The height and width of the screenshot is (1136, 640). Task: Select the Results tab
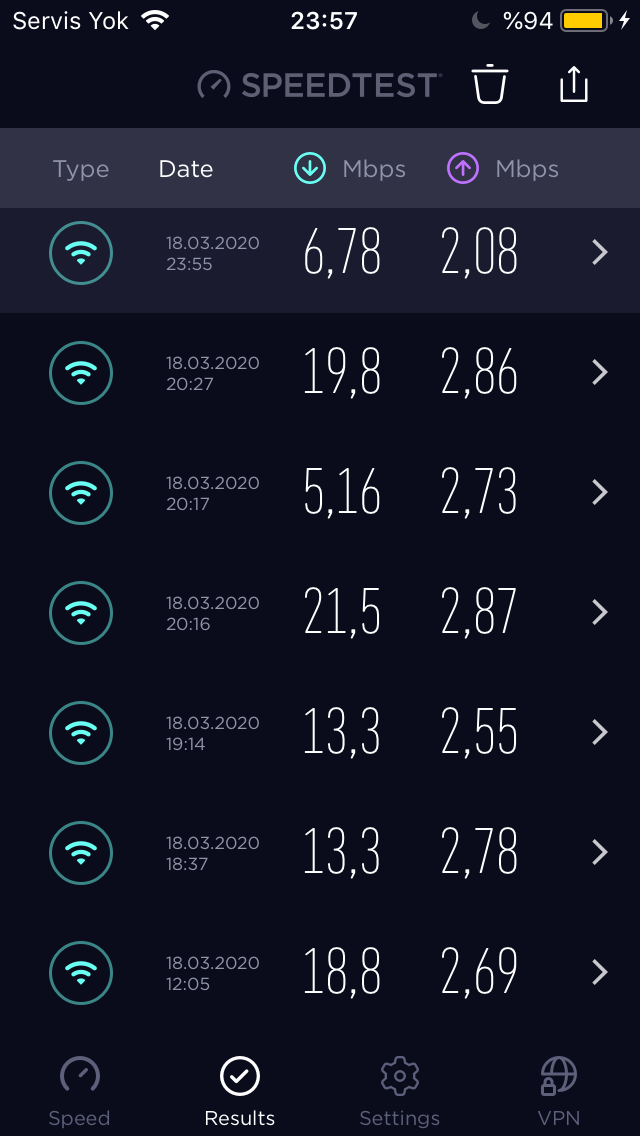[240, 1092]
